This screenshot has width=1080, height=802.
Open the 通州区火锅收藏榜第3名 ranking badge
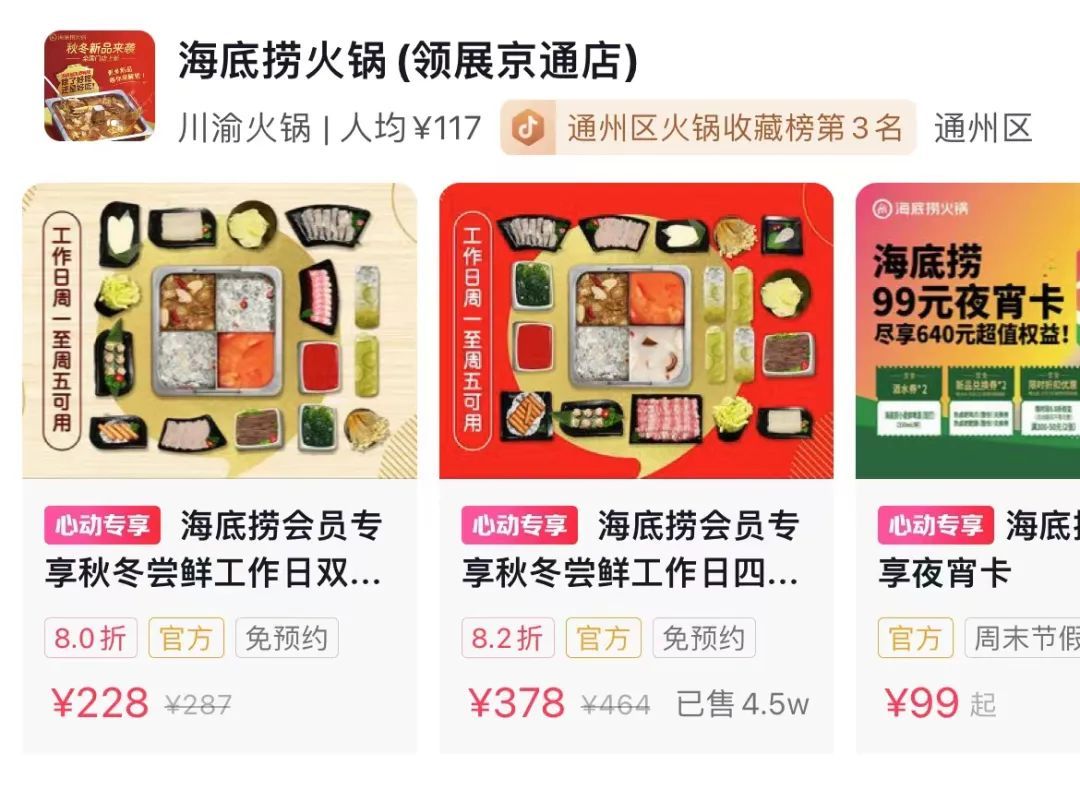pyautogui.click(x=708, y=127)
